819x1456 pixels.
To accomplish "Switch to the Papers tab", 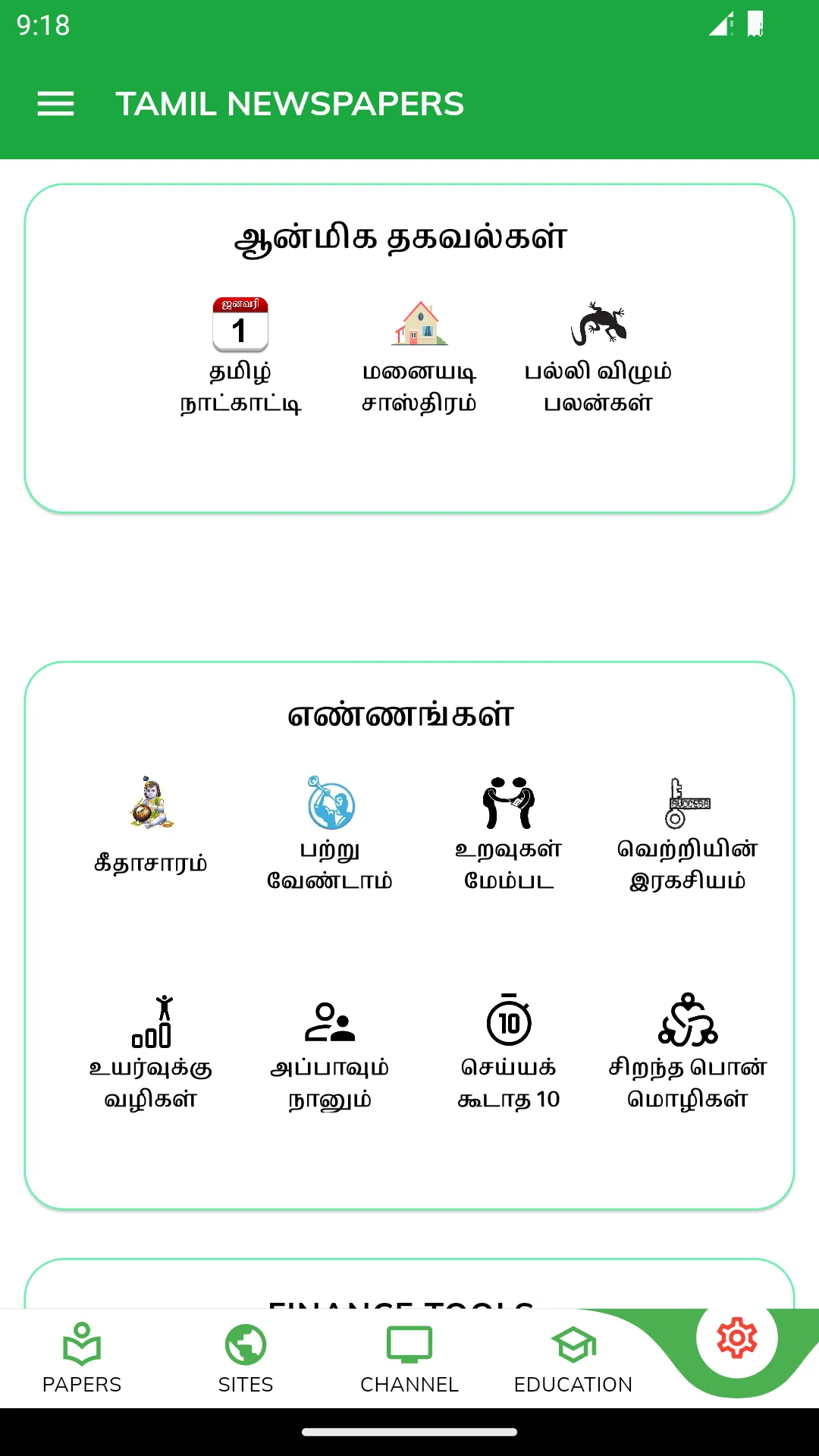I will pos(82,1358).
